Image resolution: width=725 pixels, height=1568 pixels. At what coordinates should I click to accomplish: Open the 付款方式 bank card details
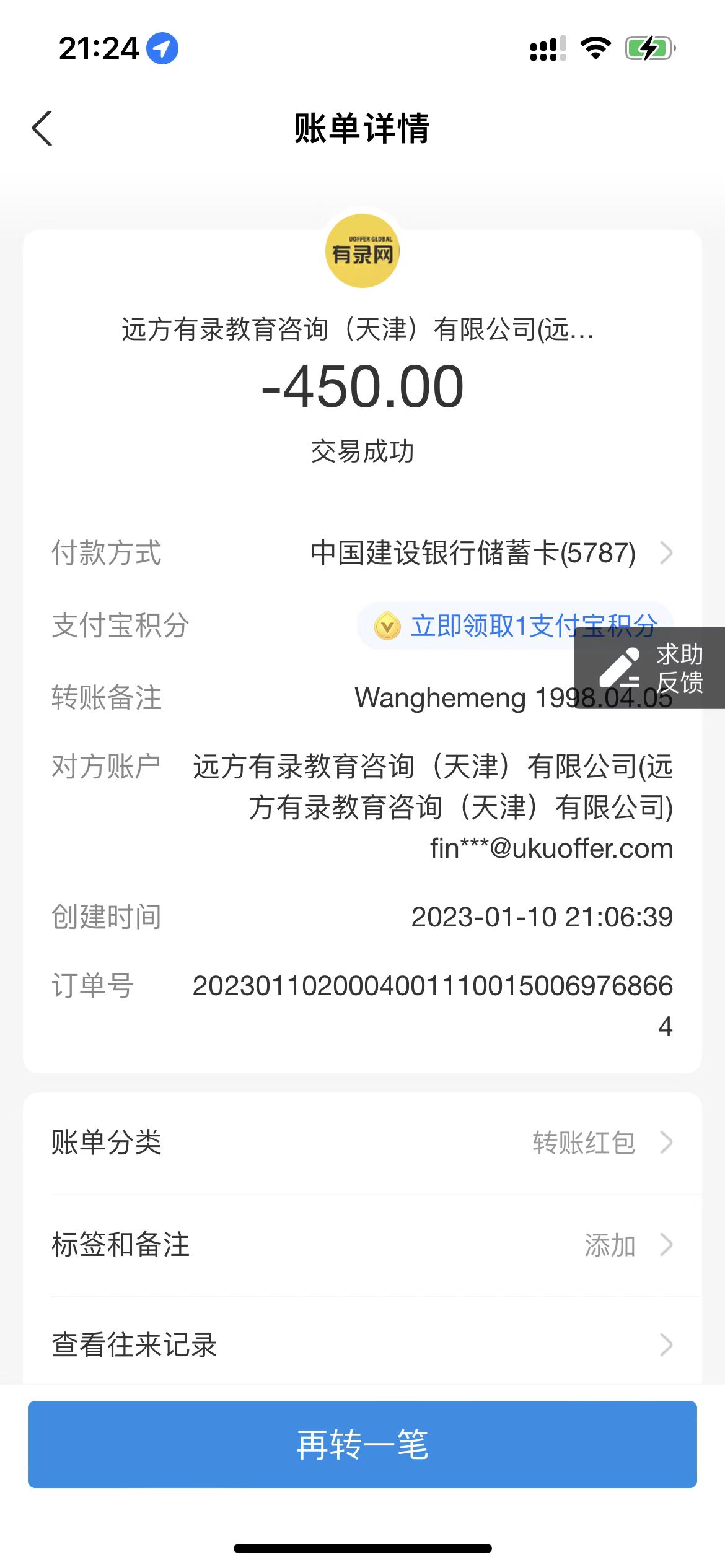tap(490, 553)
